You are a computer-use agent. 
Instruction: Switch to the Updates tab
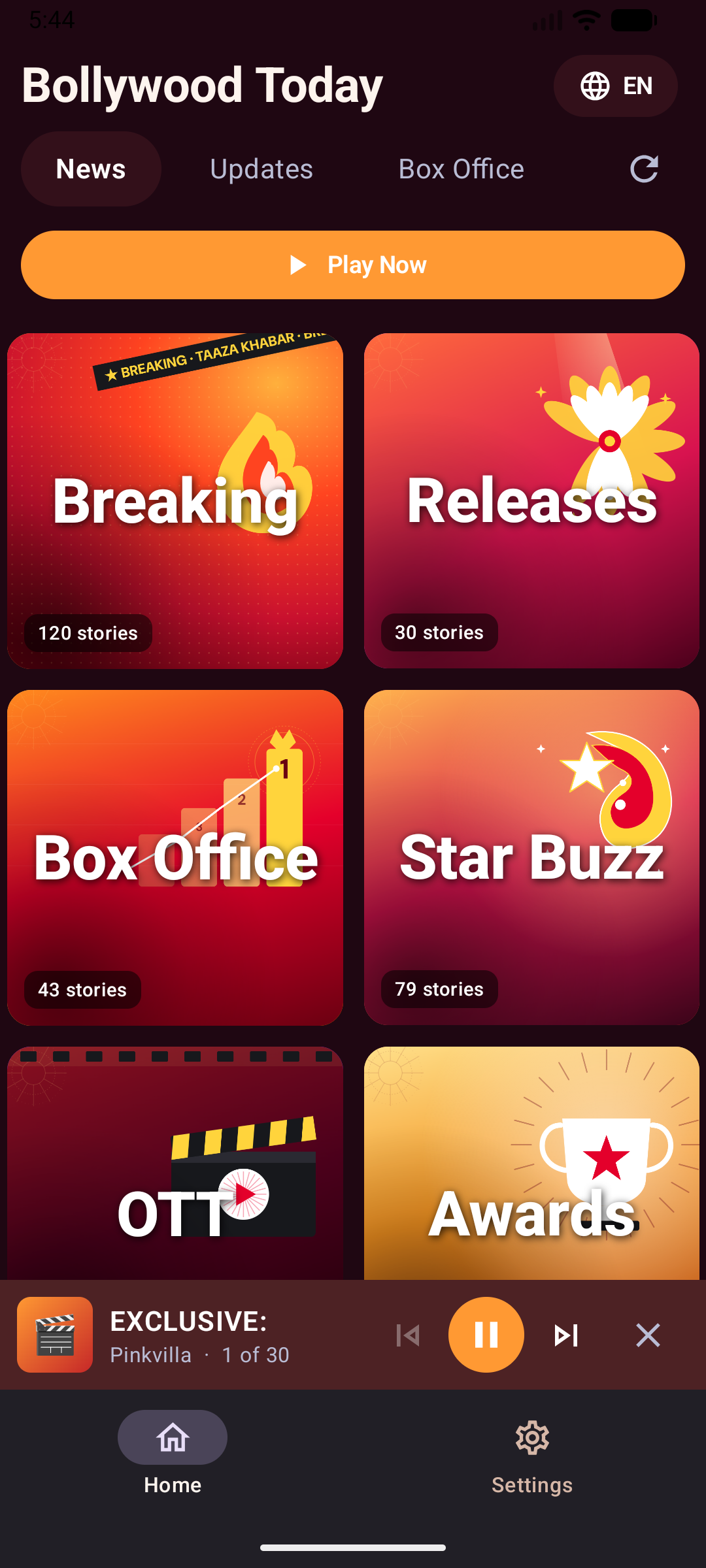(x=261, y=169)
